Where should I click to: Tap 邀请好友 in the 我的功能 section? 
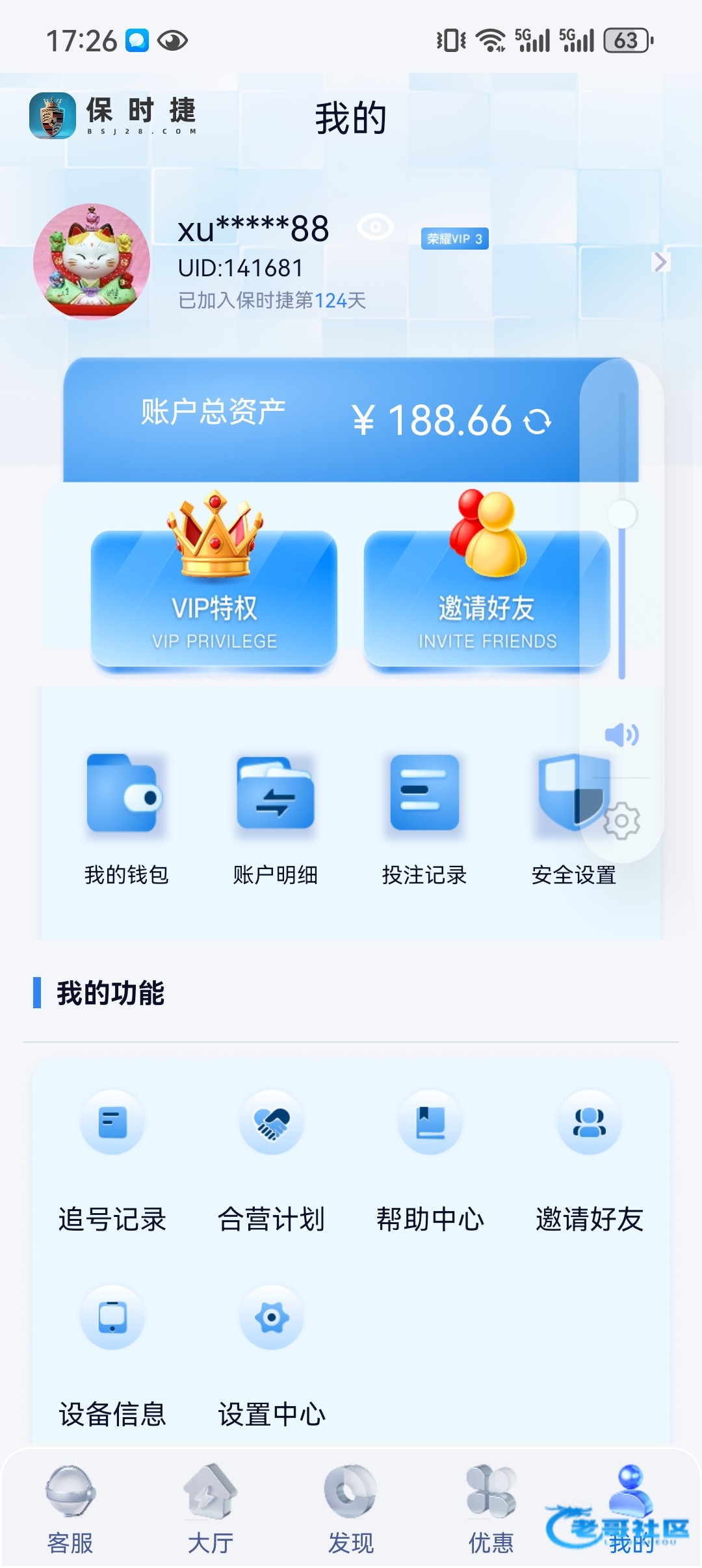590,1158
